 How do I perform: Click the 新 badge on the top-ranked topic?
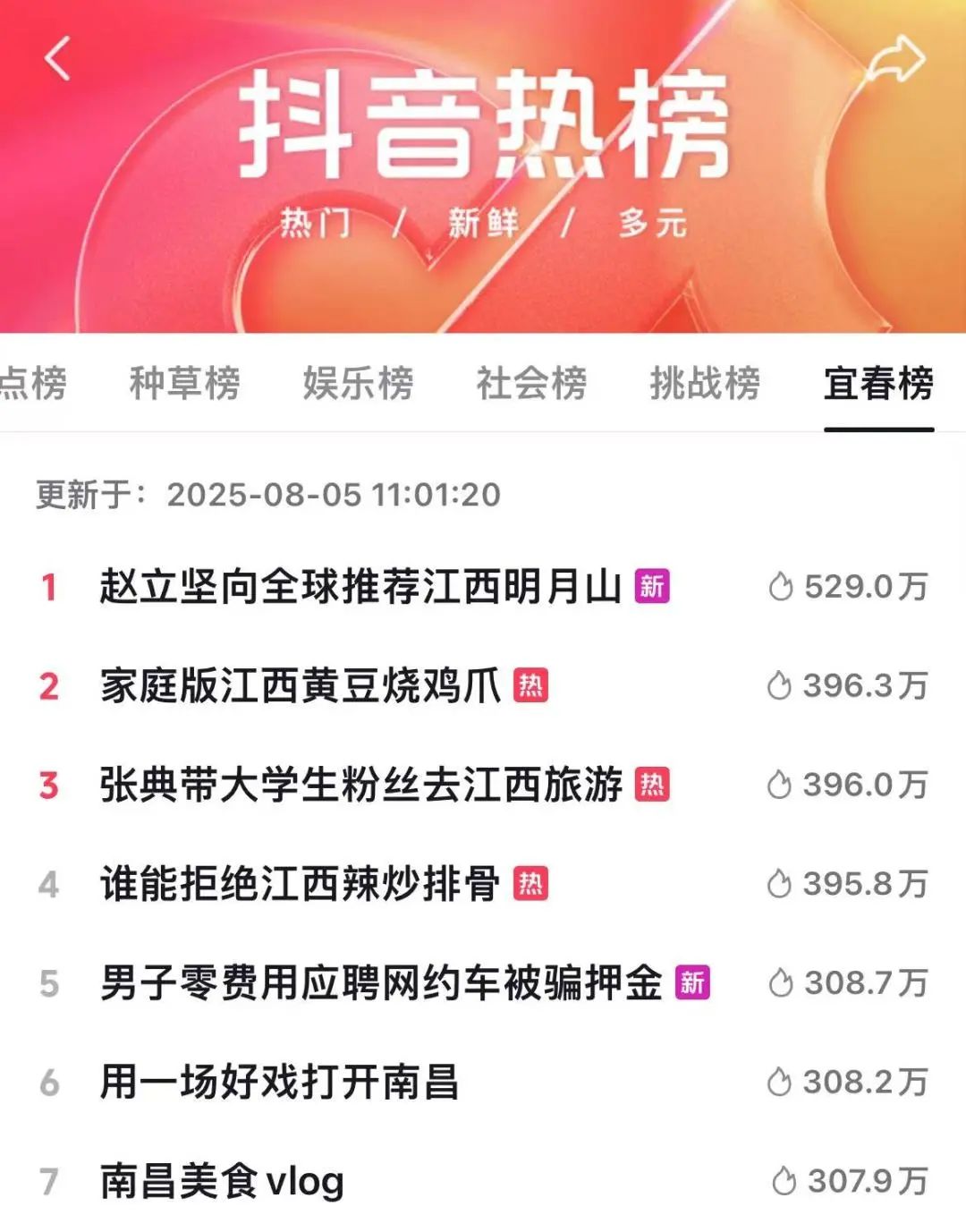point(652,586)
